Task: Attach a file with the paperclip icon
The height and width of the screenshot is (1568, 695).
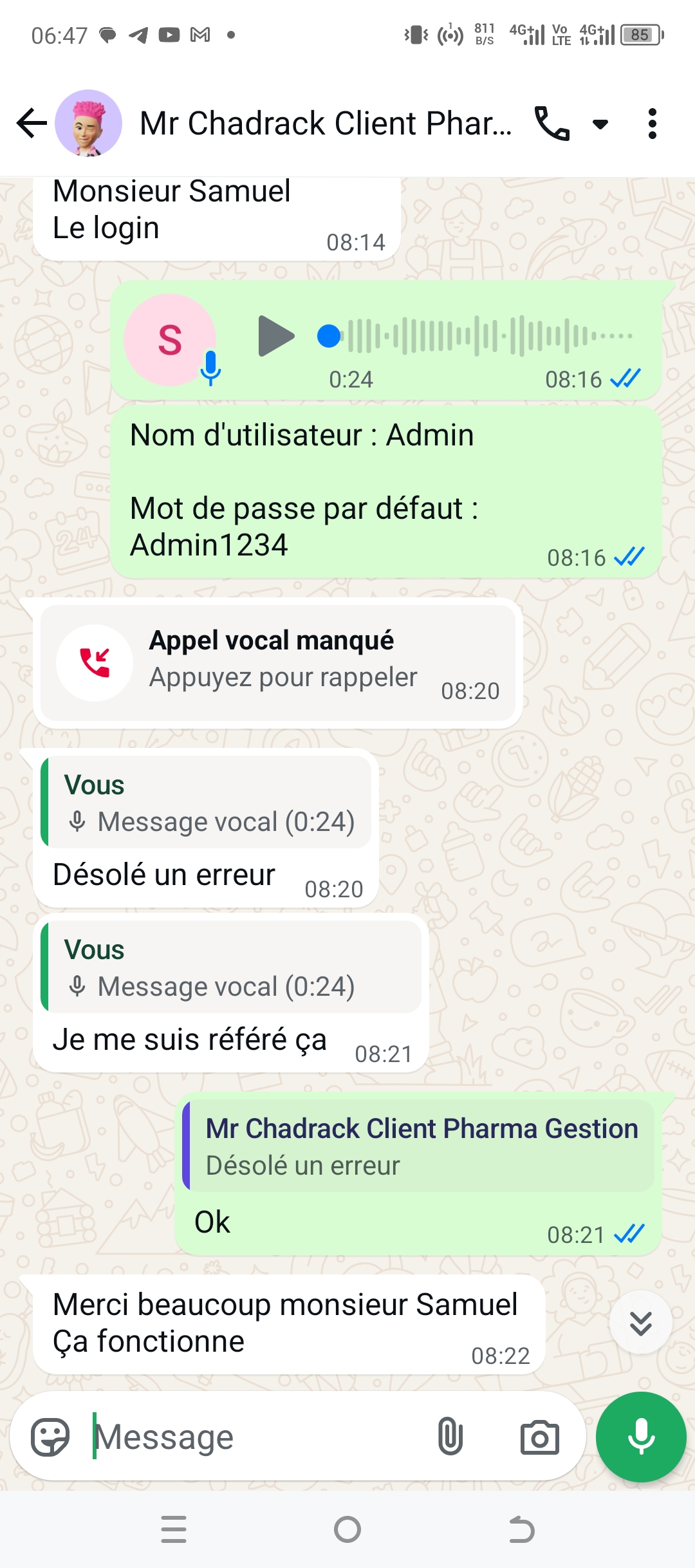Action: click(450, 1437)
